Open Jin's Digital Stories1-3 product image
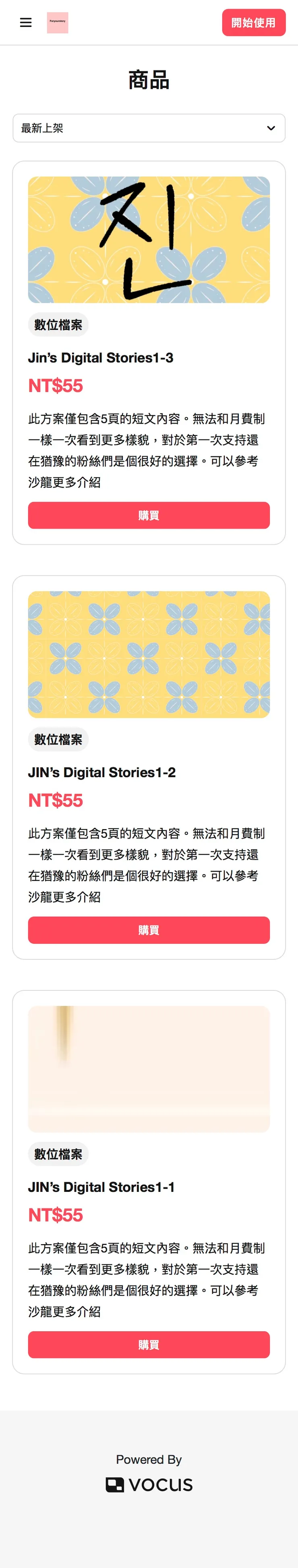The height and width of the screenshot is (1568, 298). point(149,240)
